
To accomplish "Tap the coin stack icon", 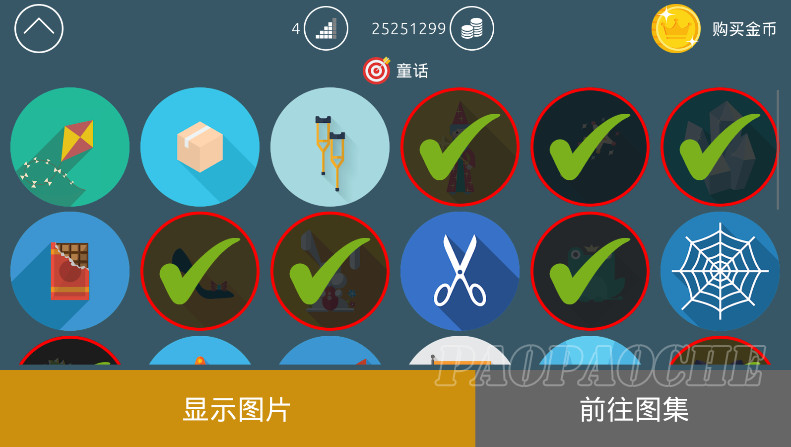I will tap(472, 29).
